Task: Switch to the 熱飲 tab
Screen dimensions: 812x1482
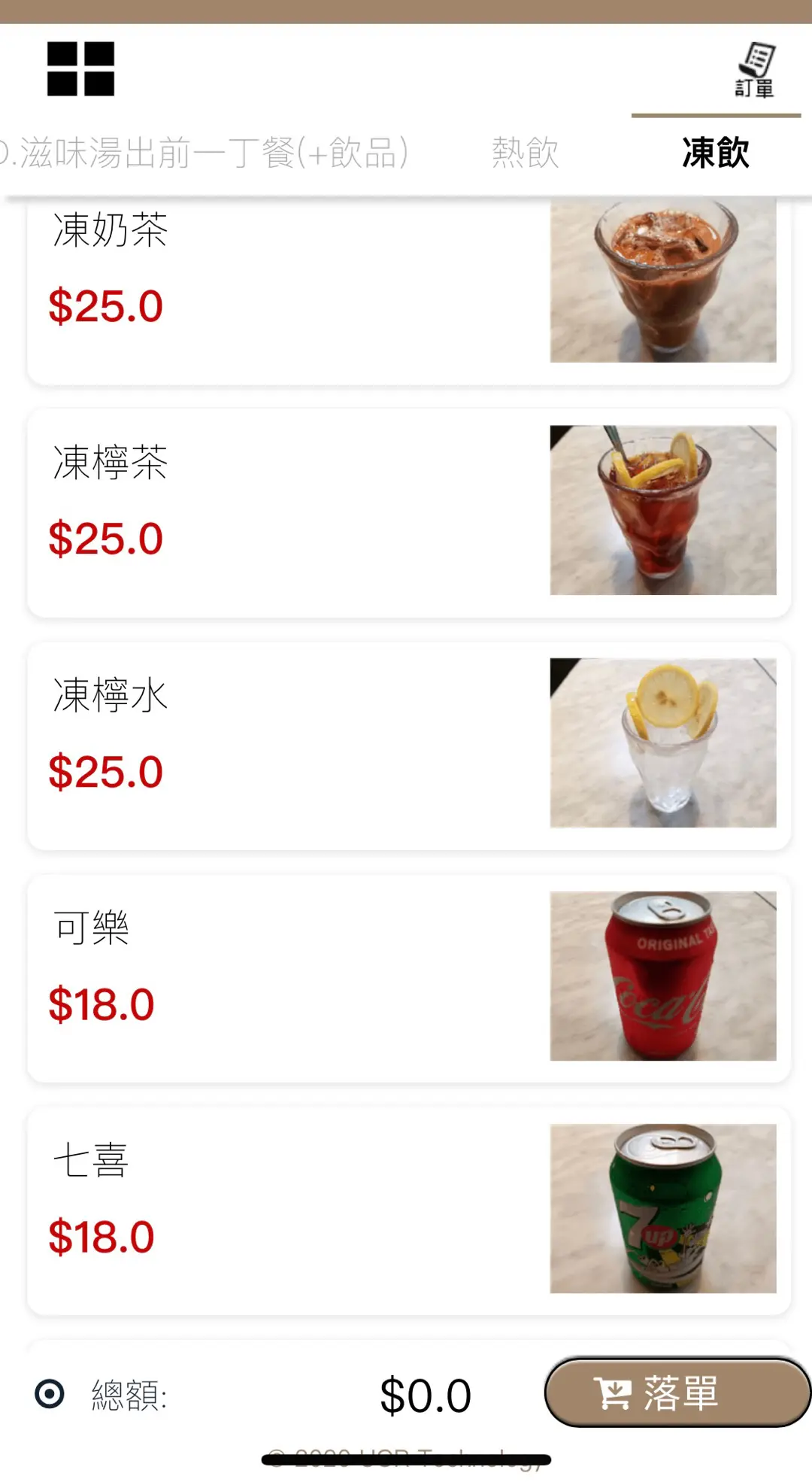Action: pyautogui.click(x=525, y=153)
